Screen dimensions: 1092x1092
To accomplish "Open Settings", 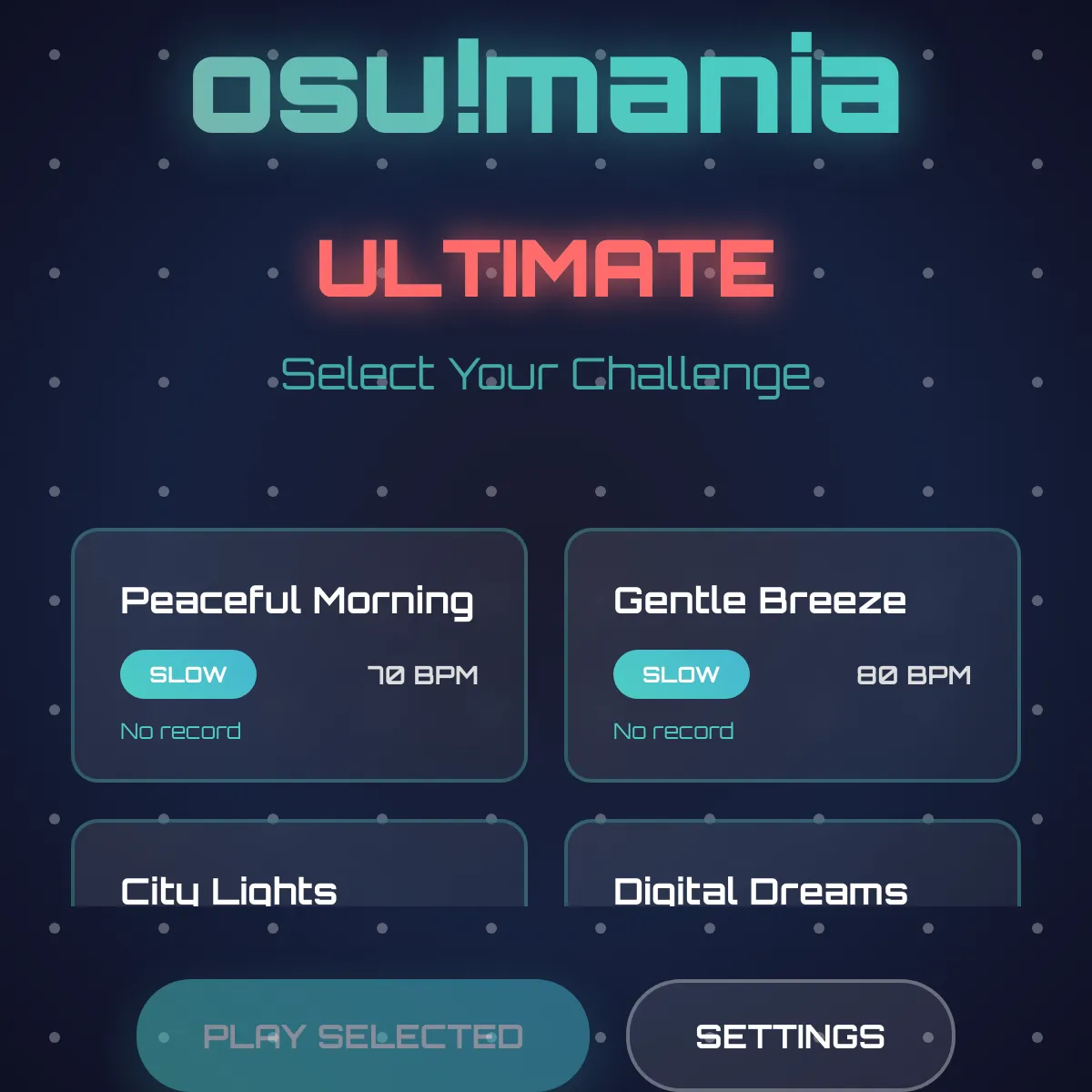I will coord(790,1036).
